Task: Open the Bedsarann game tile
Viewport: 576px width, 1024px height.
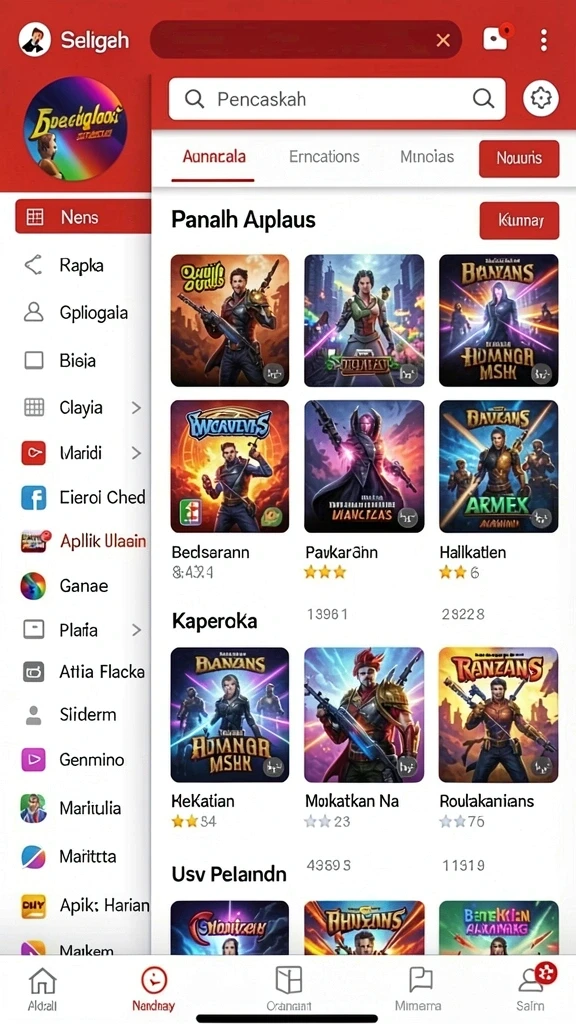Action: pos(230,467)
